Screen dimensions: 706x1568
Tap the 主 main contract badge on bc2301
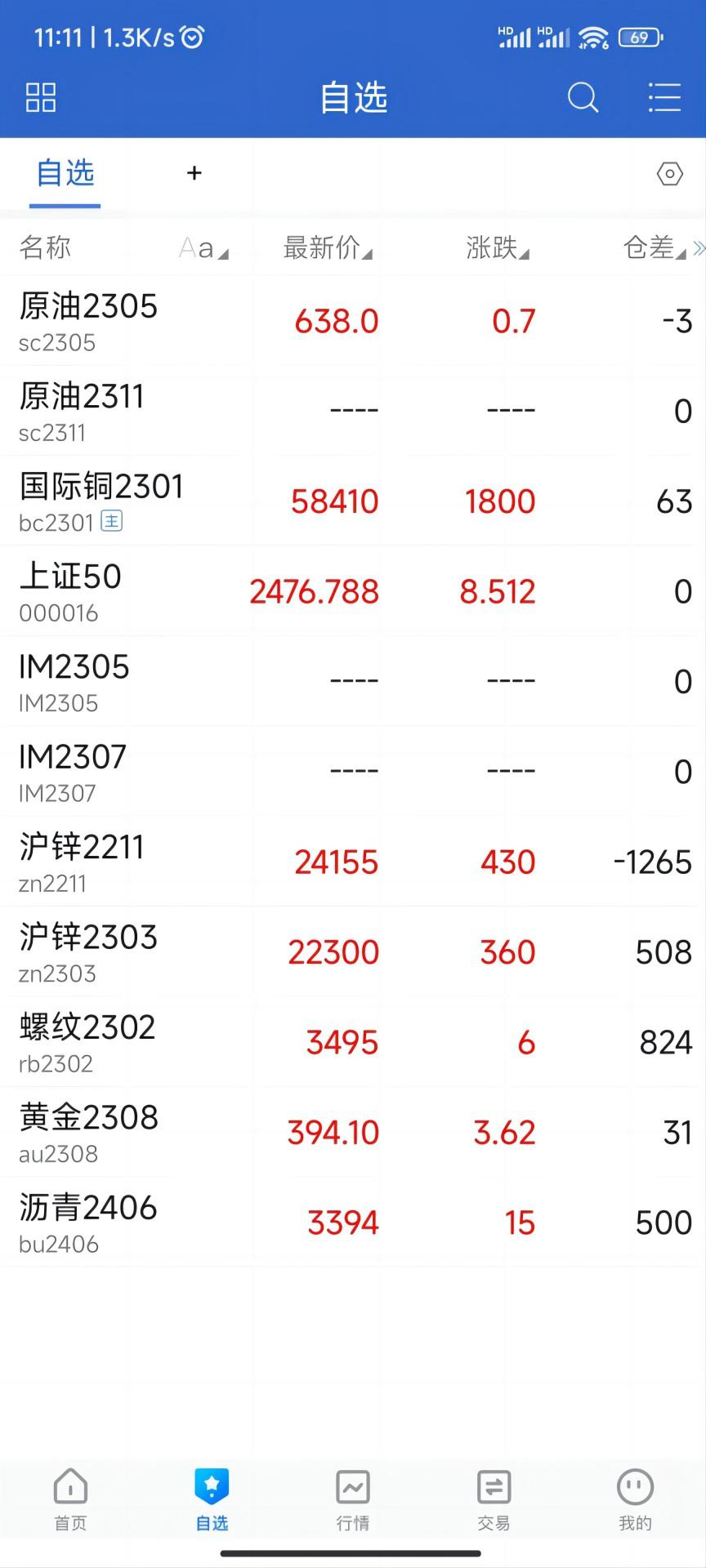click(x=113, y=521)
